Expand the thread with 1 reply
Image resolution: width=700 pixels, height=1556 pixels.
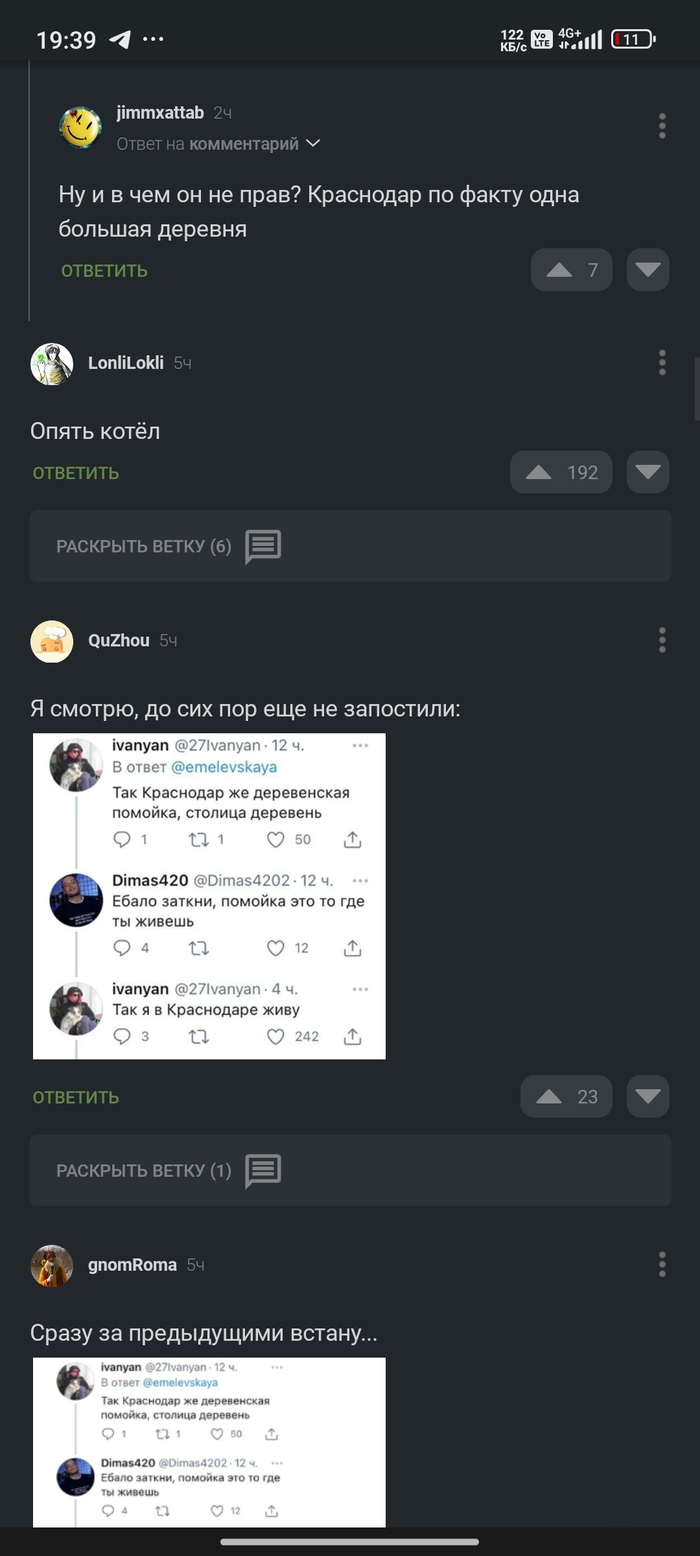tap(350, 1170)
